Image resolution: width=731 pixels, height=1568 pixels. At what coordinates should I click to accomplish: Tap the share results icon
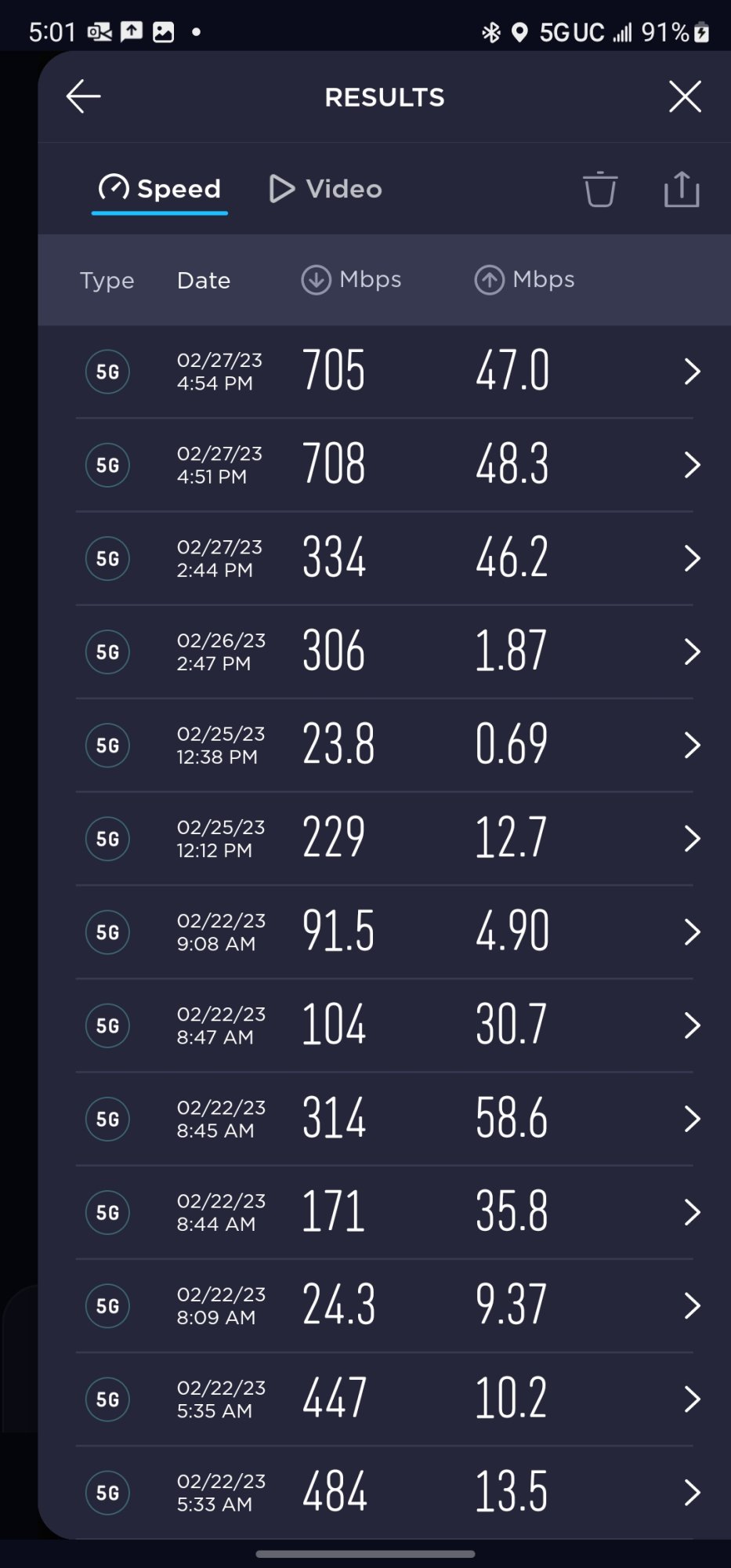coord(682,189)
